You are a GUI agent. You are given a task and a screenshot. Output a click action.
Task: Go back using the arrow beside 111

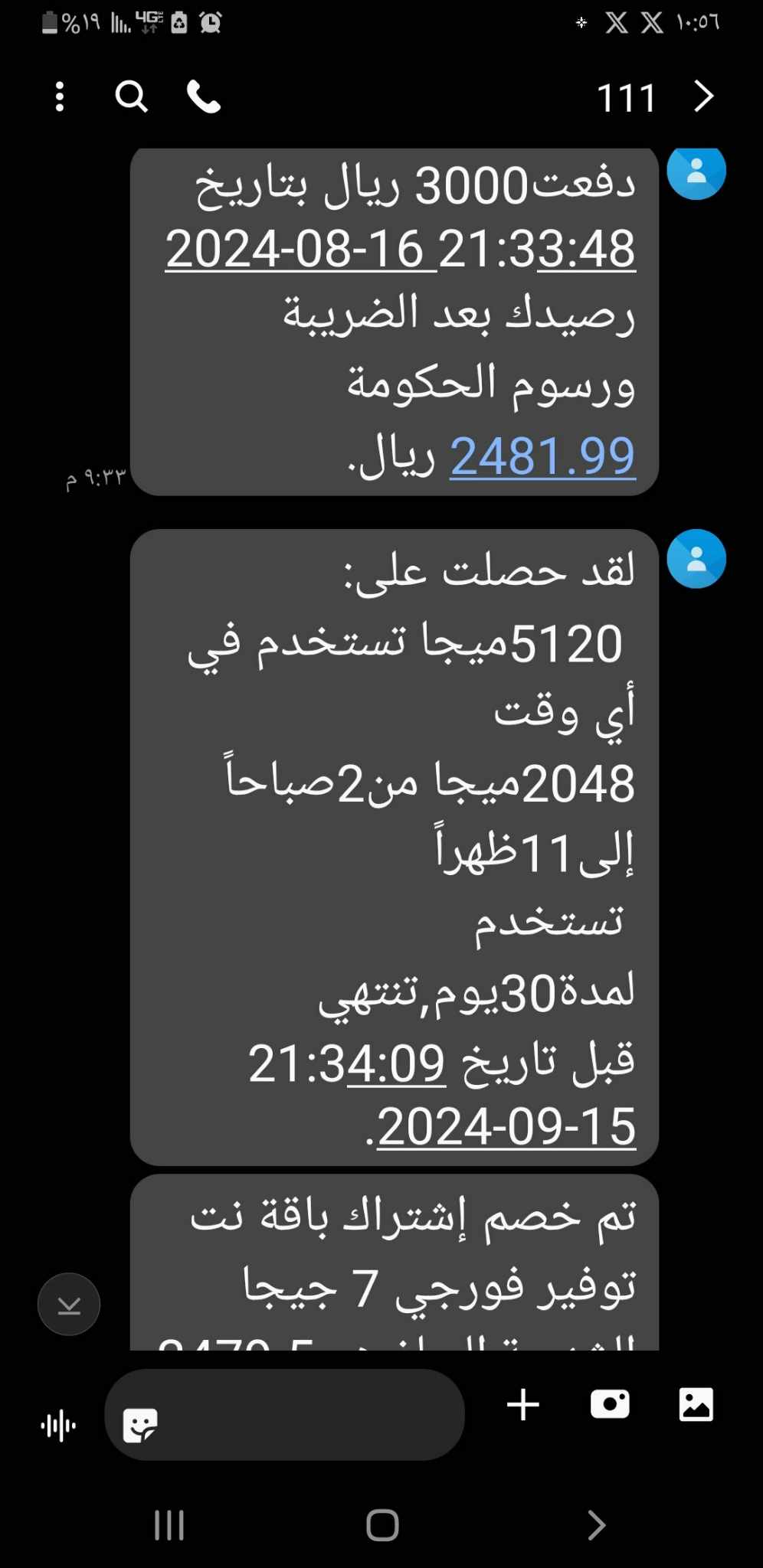(703, 96)
